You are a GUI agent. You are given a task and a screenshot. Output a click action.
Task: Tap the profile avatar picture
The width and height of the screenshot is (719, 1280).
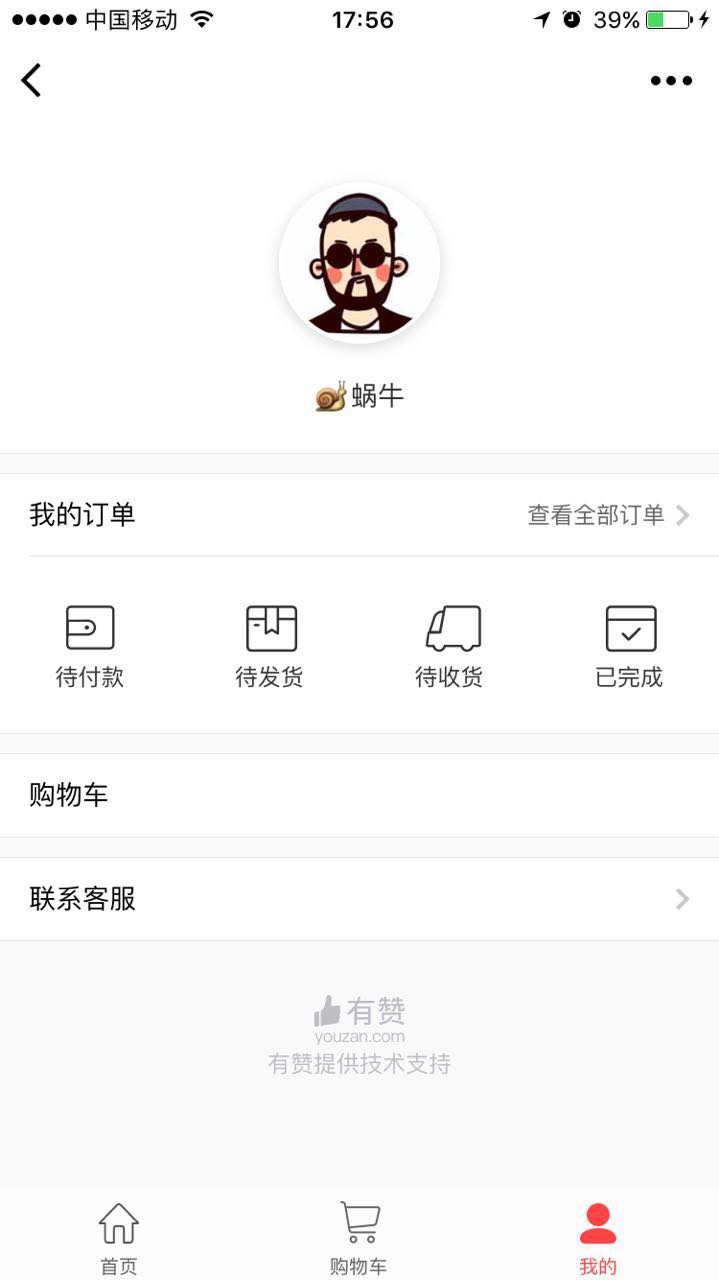[x=359, y=262]
